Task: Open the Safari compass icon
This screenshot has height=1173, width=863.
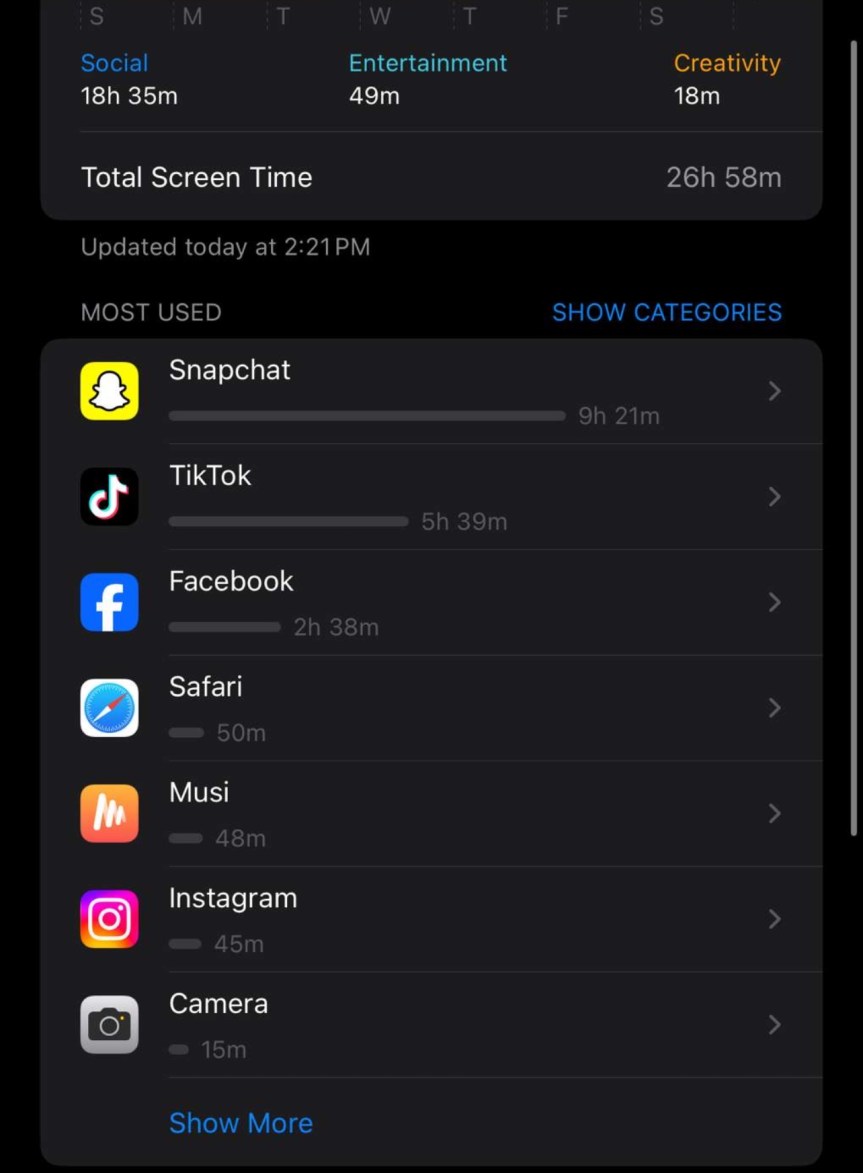Action: (109, 707)
